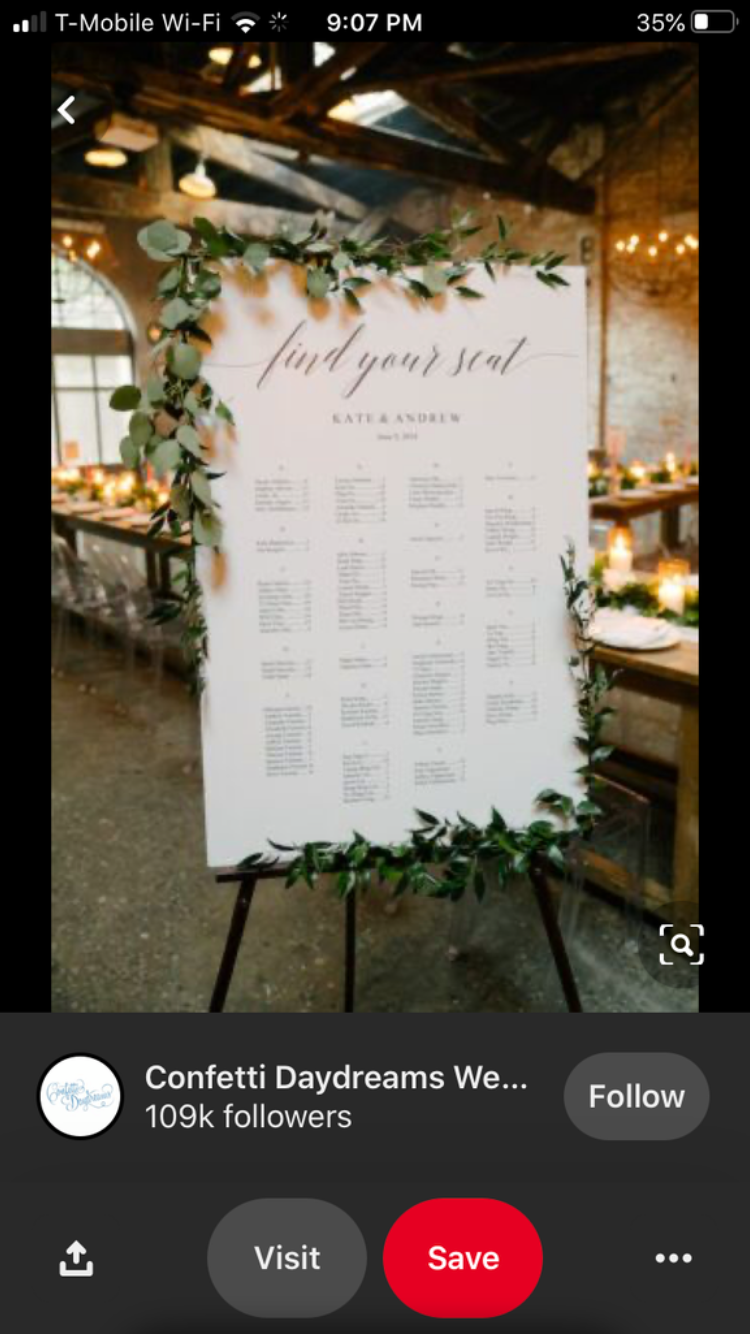The image size is (750, 1334).
Task: Tap the Visit button
Action: pos(287,1257)
